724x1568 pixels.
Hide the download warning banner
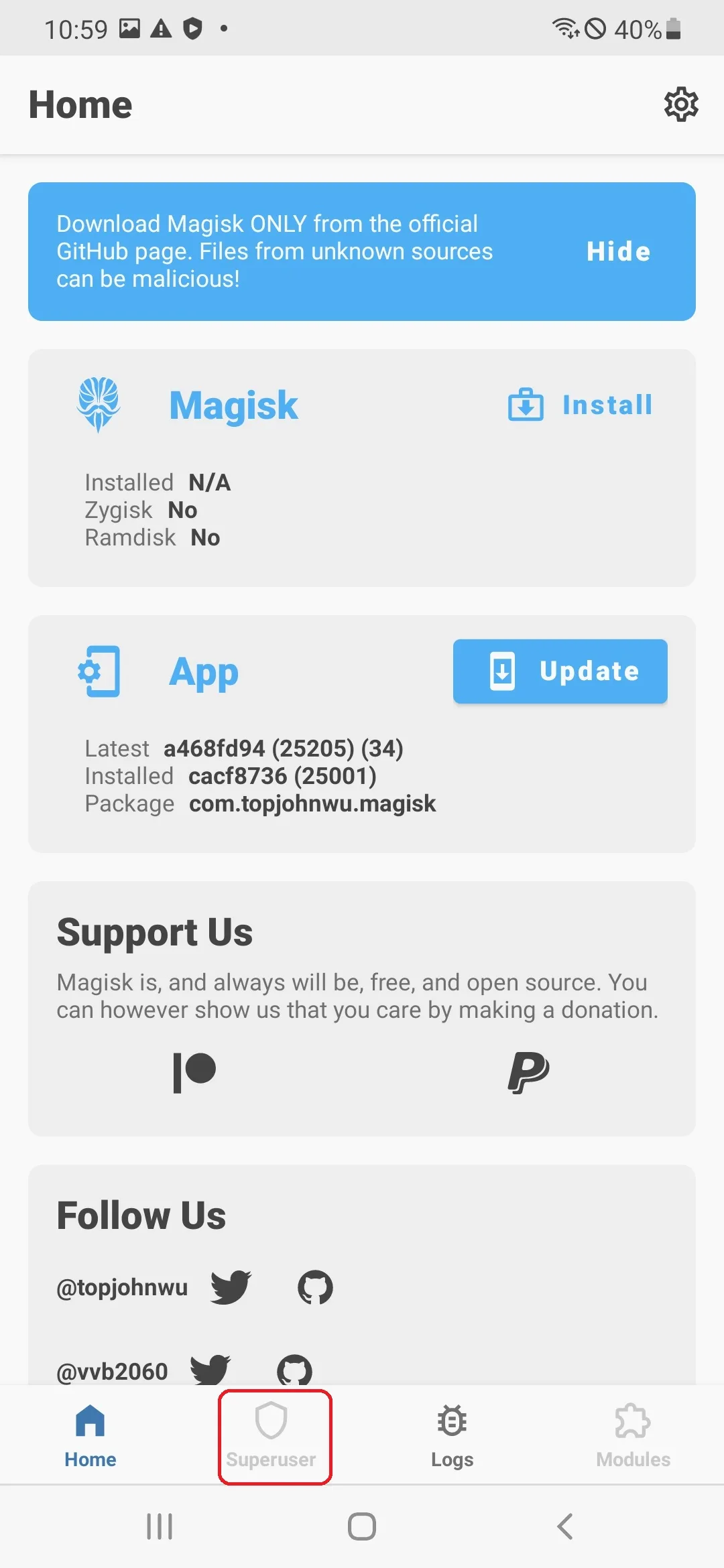point(618,251)
